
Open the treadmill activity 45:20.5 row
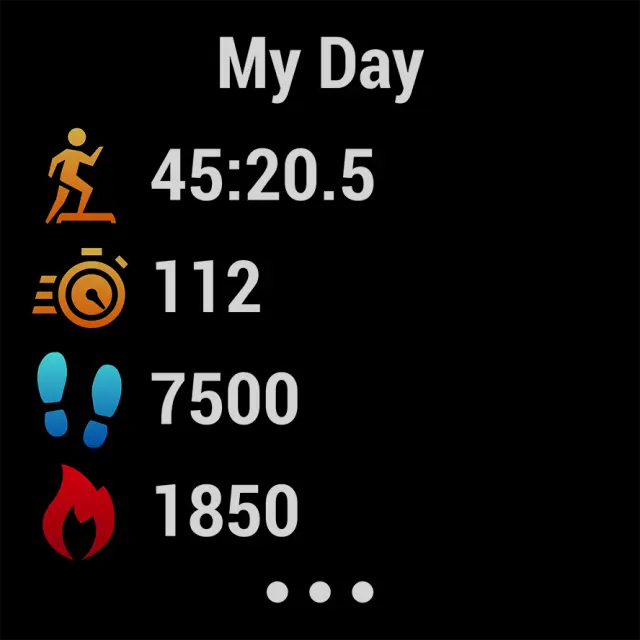pos(262,177)
